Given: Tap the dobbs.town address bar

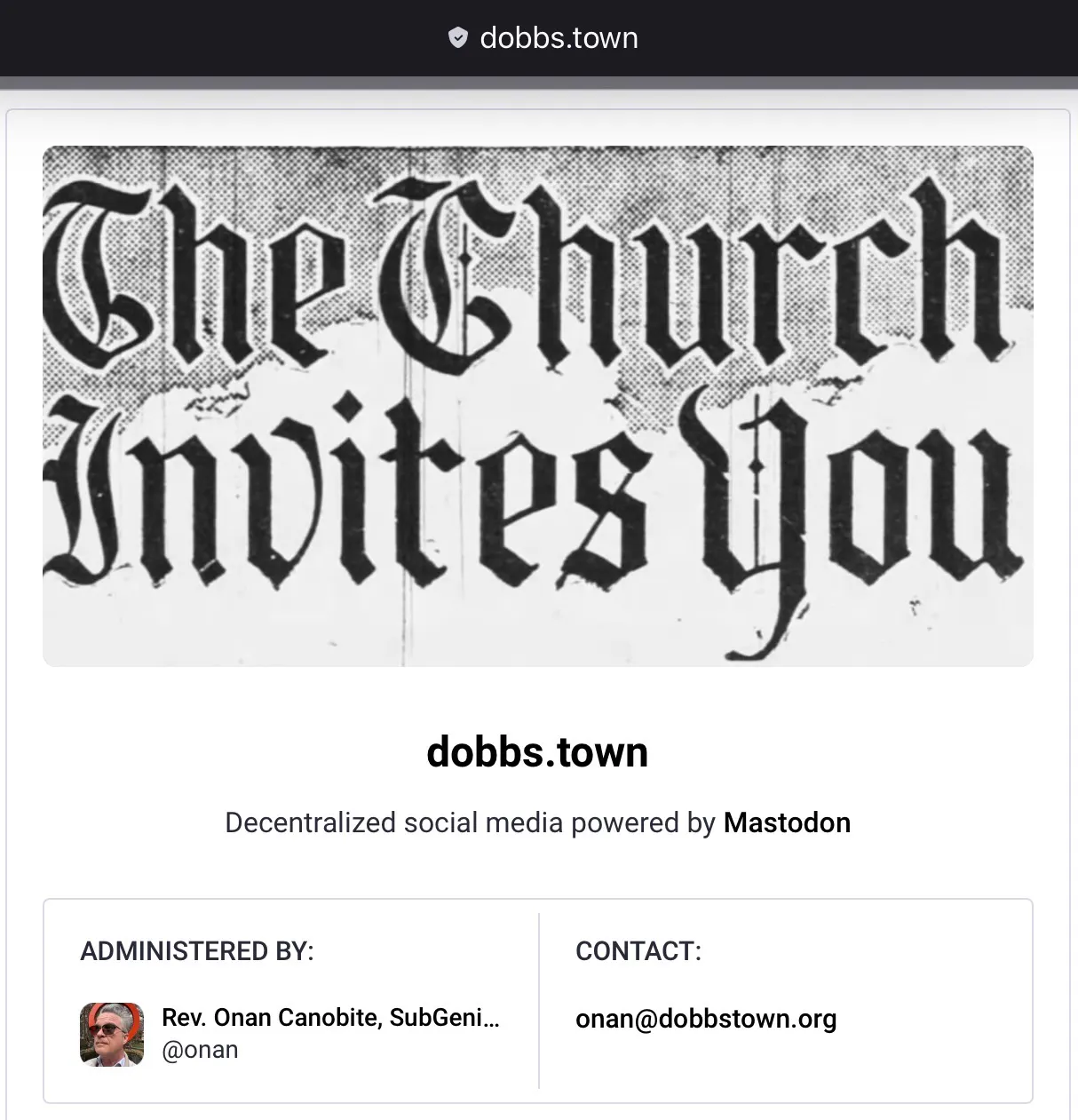Looking at the screenshot, I should (543, 38).
